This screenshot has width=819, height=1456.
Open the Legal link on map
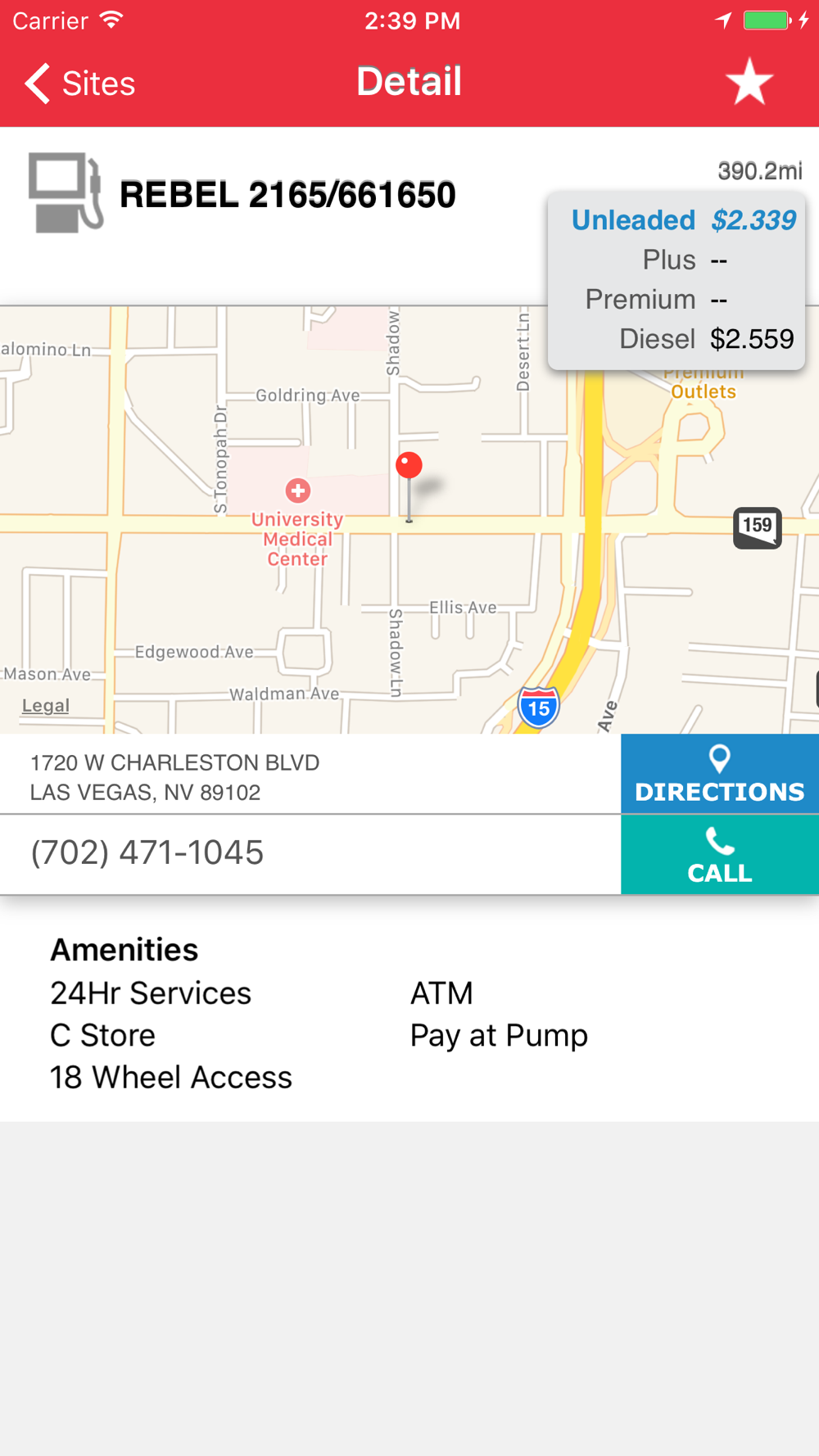[46, 705]
